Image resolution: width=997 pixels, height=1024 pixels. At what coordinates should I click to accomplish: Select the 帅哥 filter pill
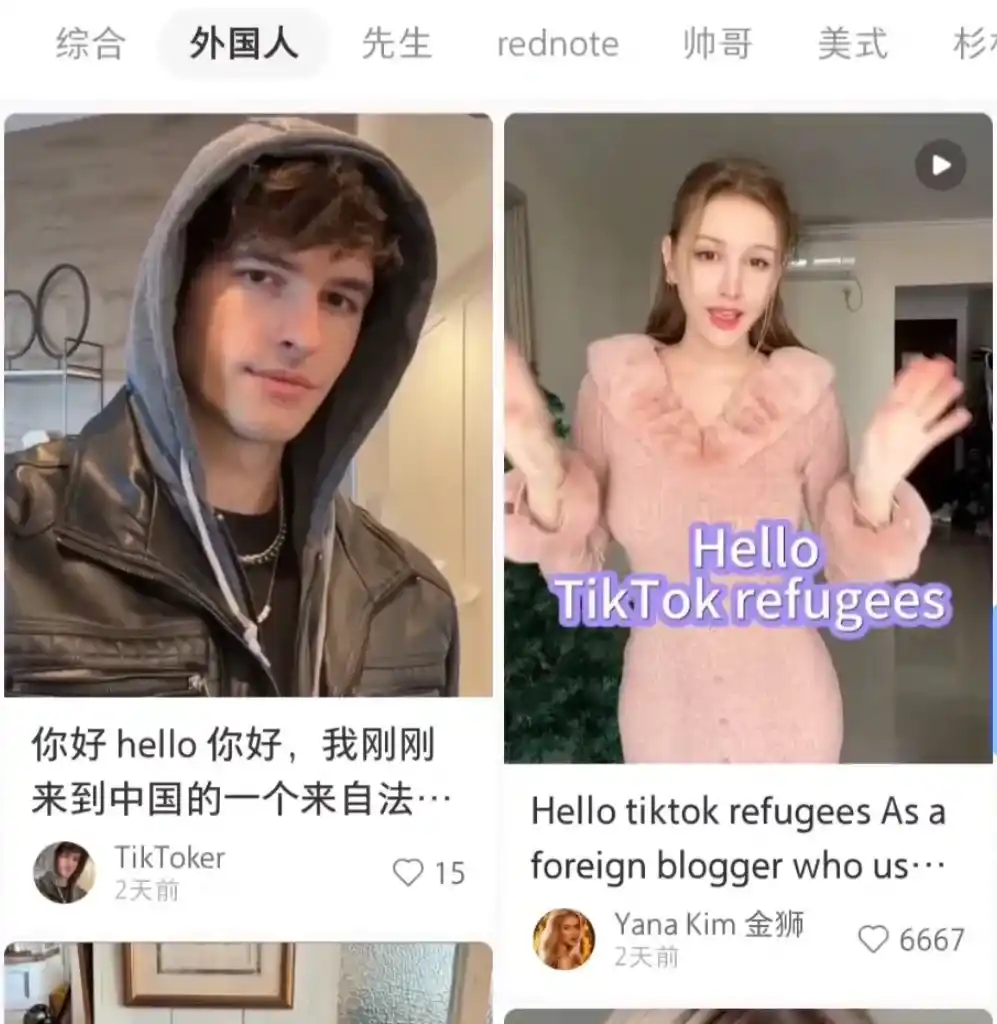pyautogui.click(x=718, y=42)
